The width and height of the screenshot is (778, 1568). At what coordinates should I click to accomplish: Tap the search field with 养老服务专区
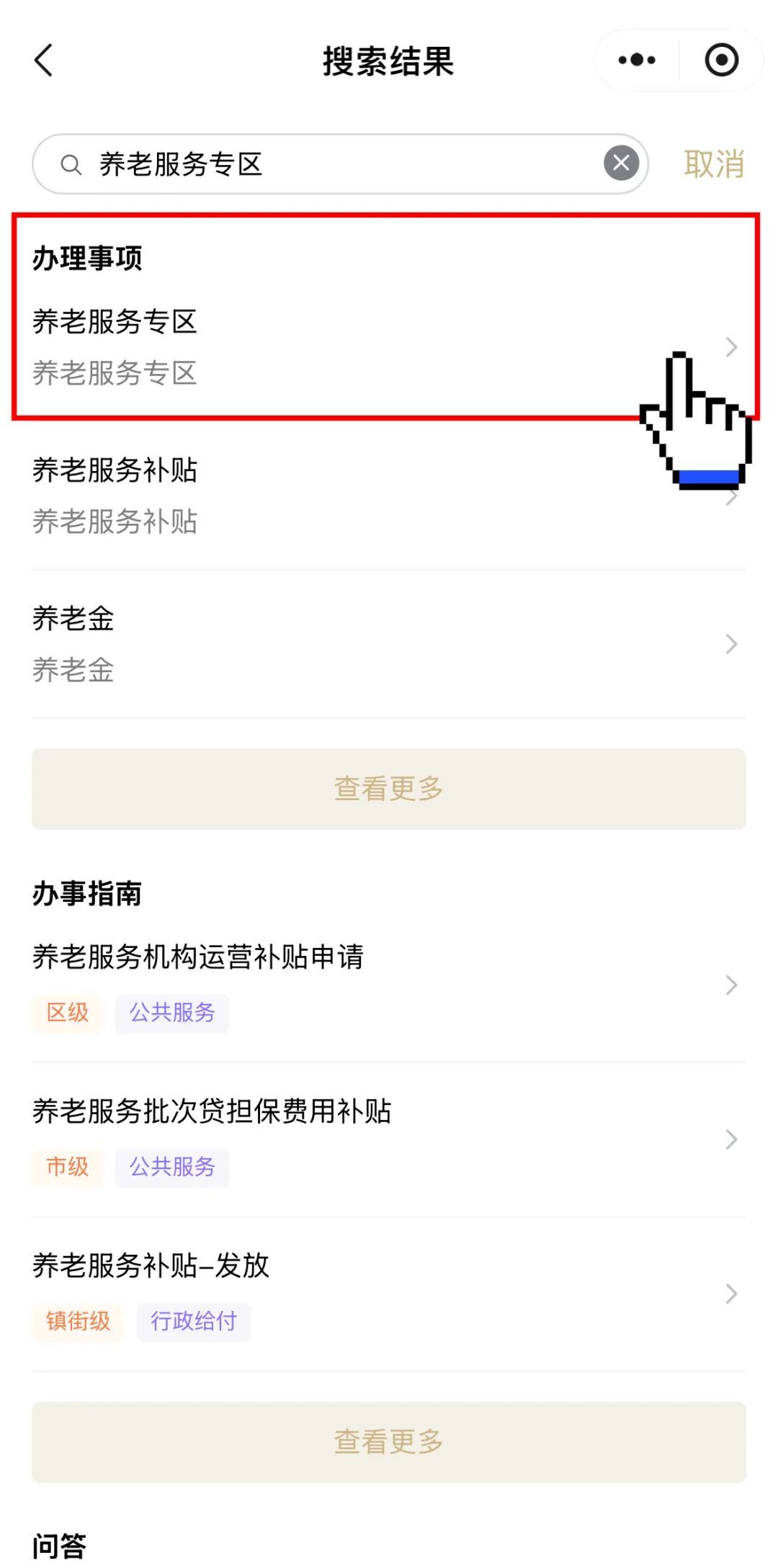point(324,164)
